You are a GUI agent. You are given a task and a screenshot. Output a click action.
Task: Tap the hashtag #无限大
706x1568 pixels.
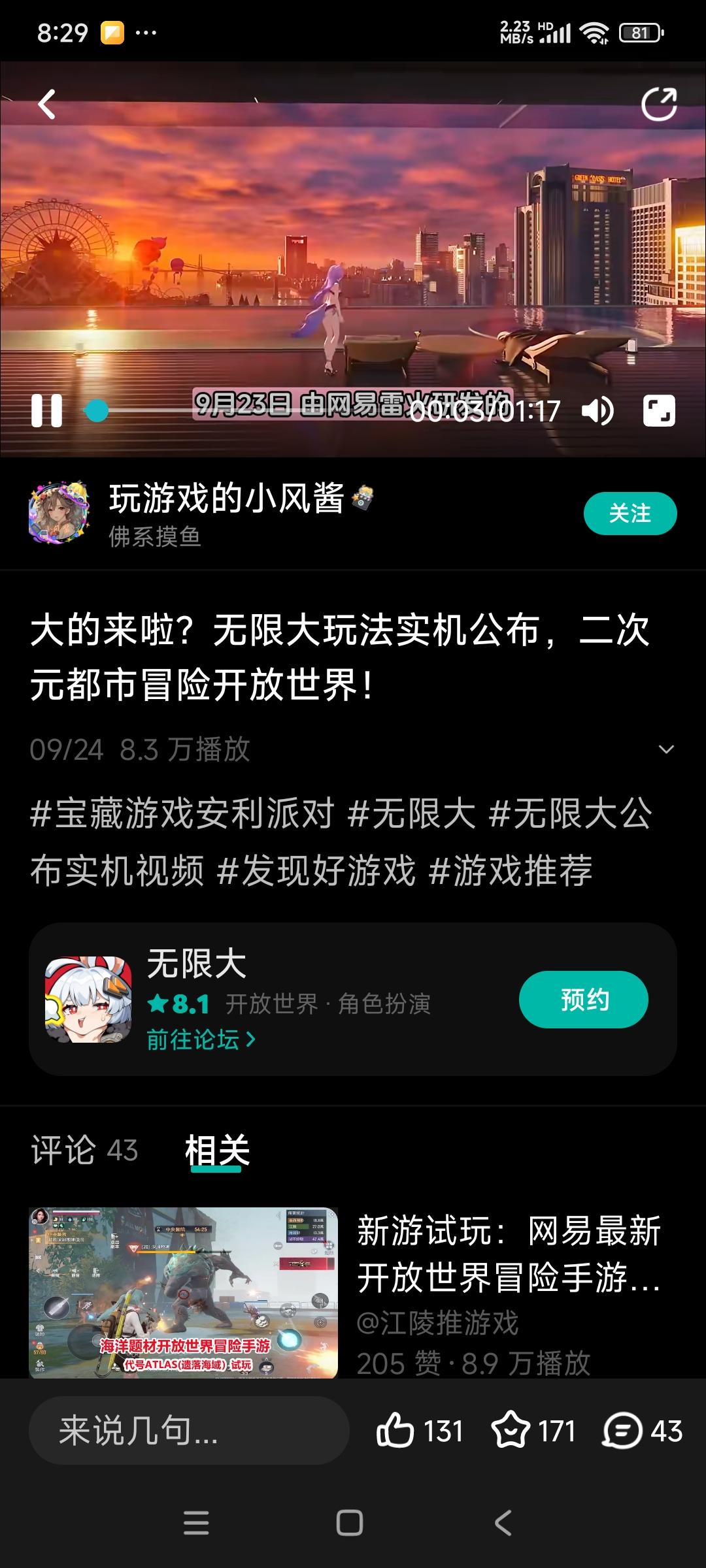click(x=418, y=813)
